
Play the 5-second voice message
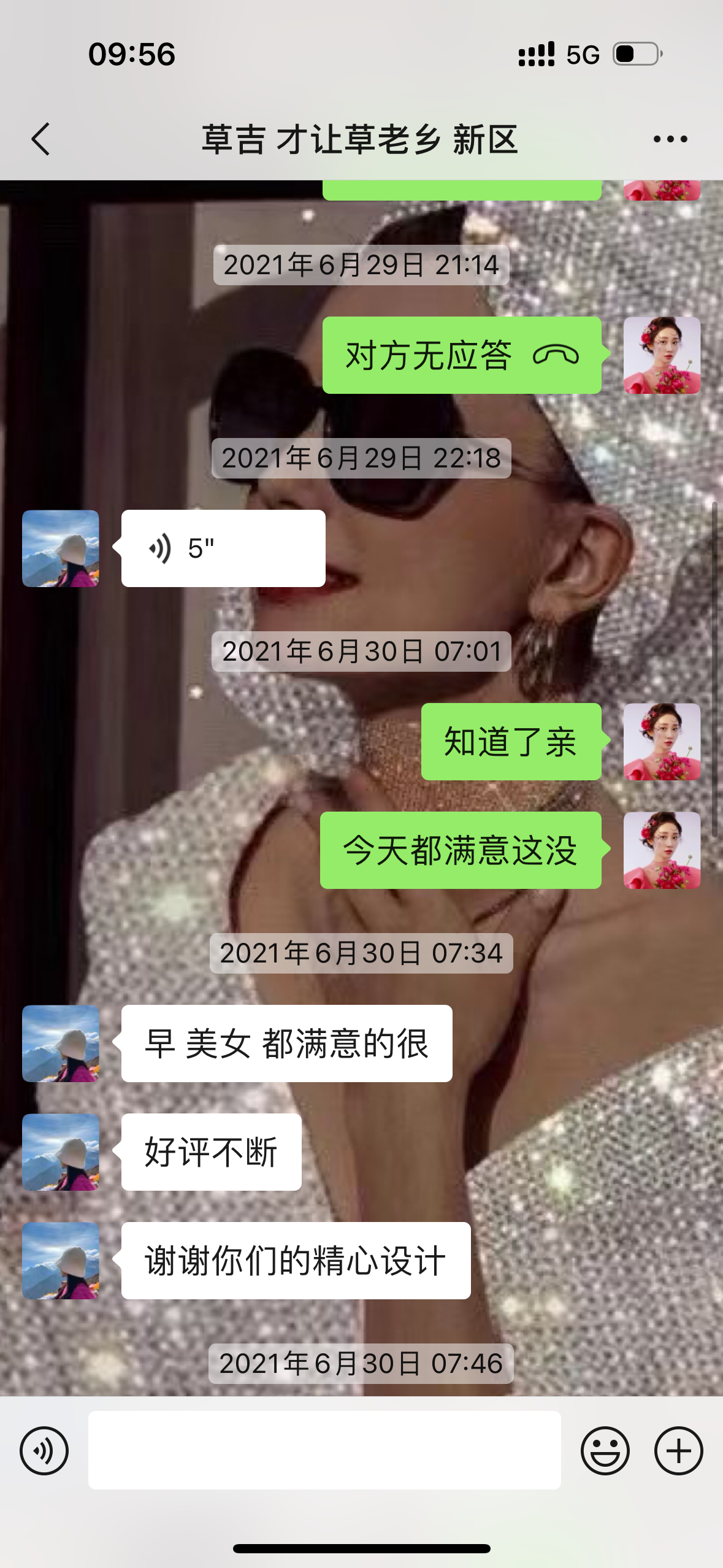[223, 548]
